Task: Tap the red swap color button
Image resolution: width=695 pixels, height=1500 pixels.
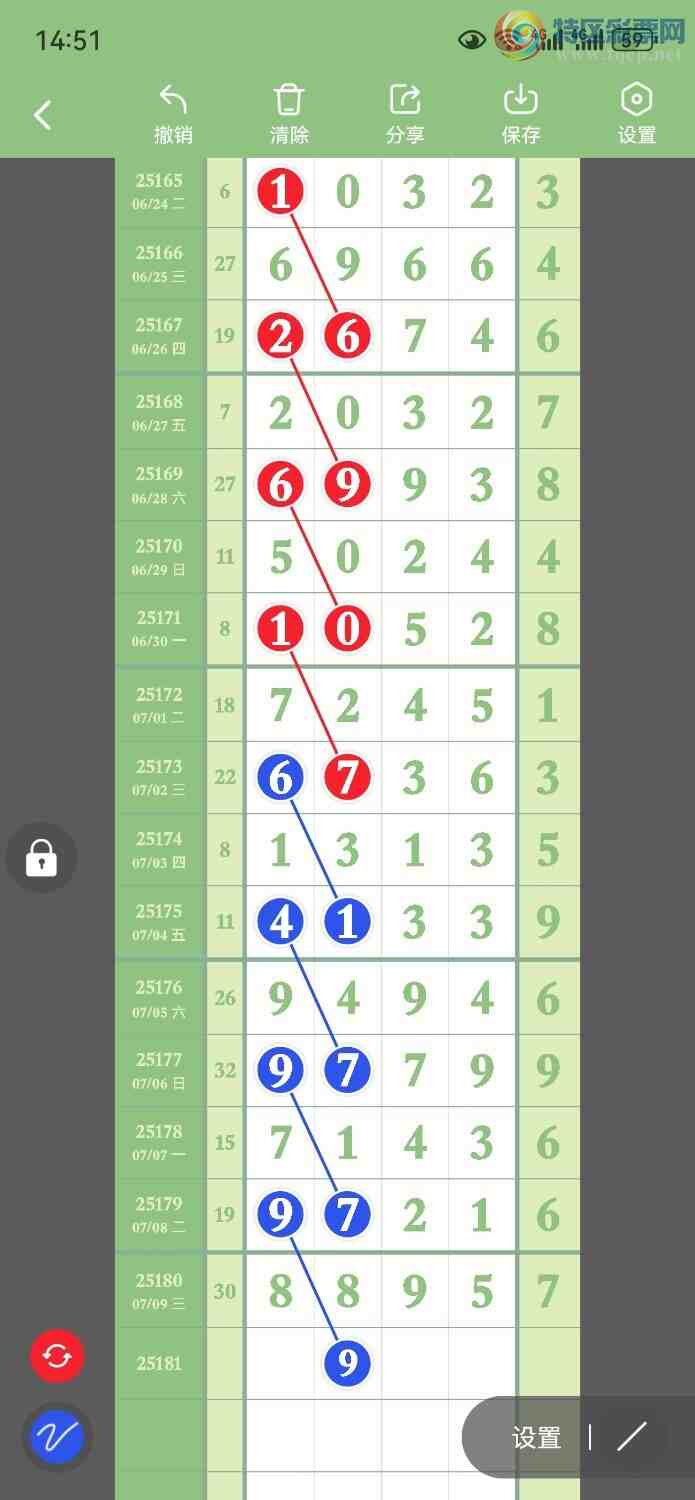Action: pyautogui.click(x=57, y=1357)
